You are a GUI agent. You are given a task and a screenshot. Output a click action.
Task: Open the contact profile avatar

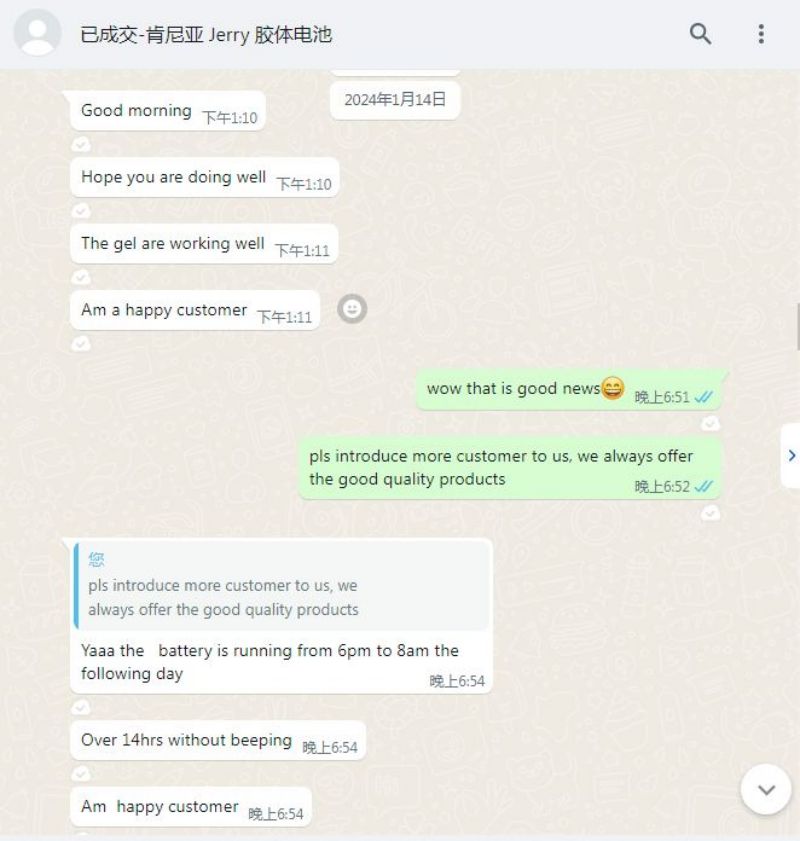pyautogui.click(x=37, y=33)
